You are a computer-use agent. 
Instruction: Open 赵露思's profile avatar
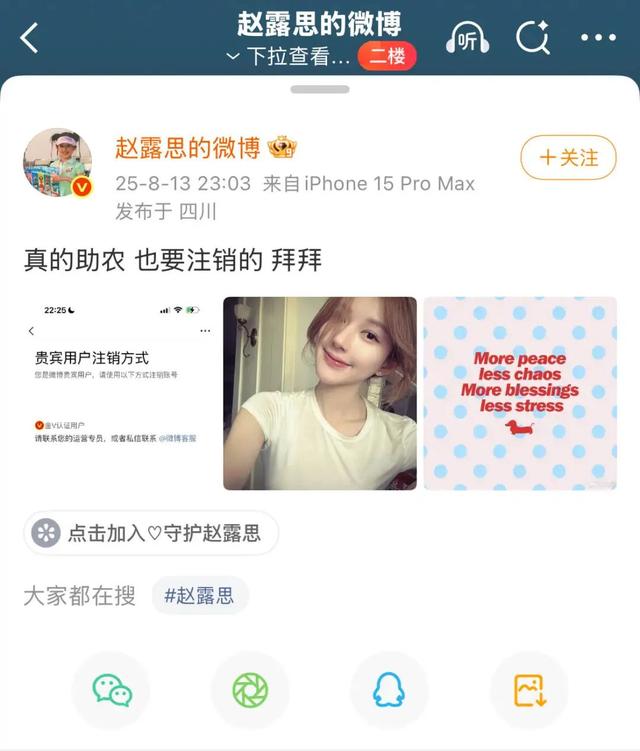57,162
